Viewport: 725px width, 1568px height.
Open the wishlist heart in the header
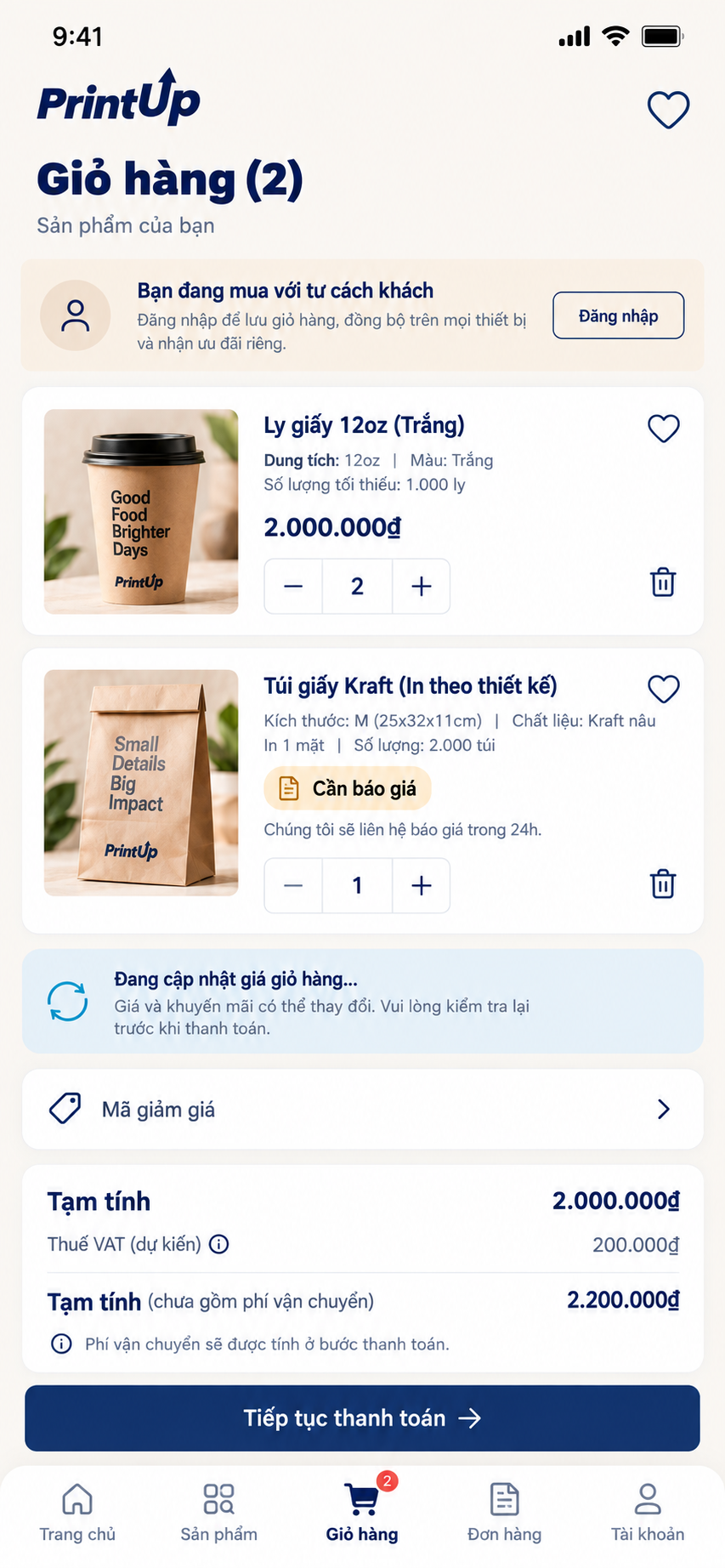pos(669,110)
